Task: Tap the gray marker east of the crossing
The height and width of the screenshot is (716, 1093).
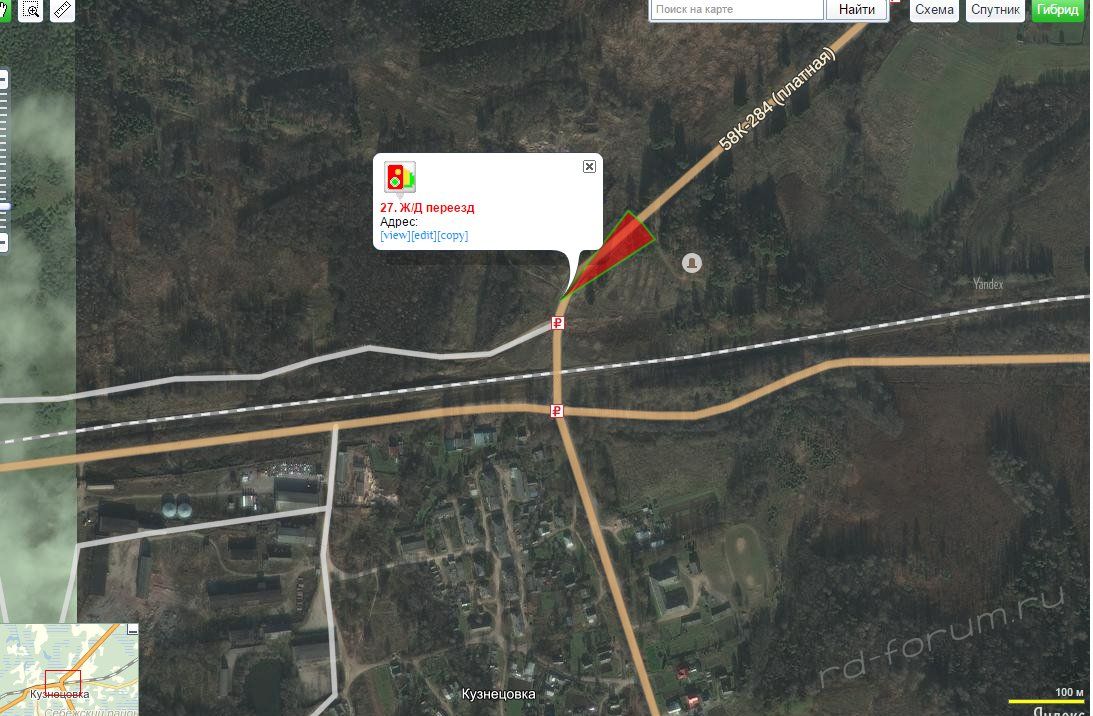Action: pos(692,263)
